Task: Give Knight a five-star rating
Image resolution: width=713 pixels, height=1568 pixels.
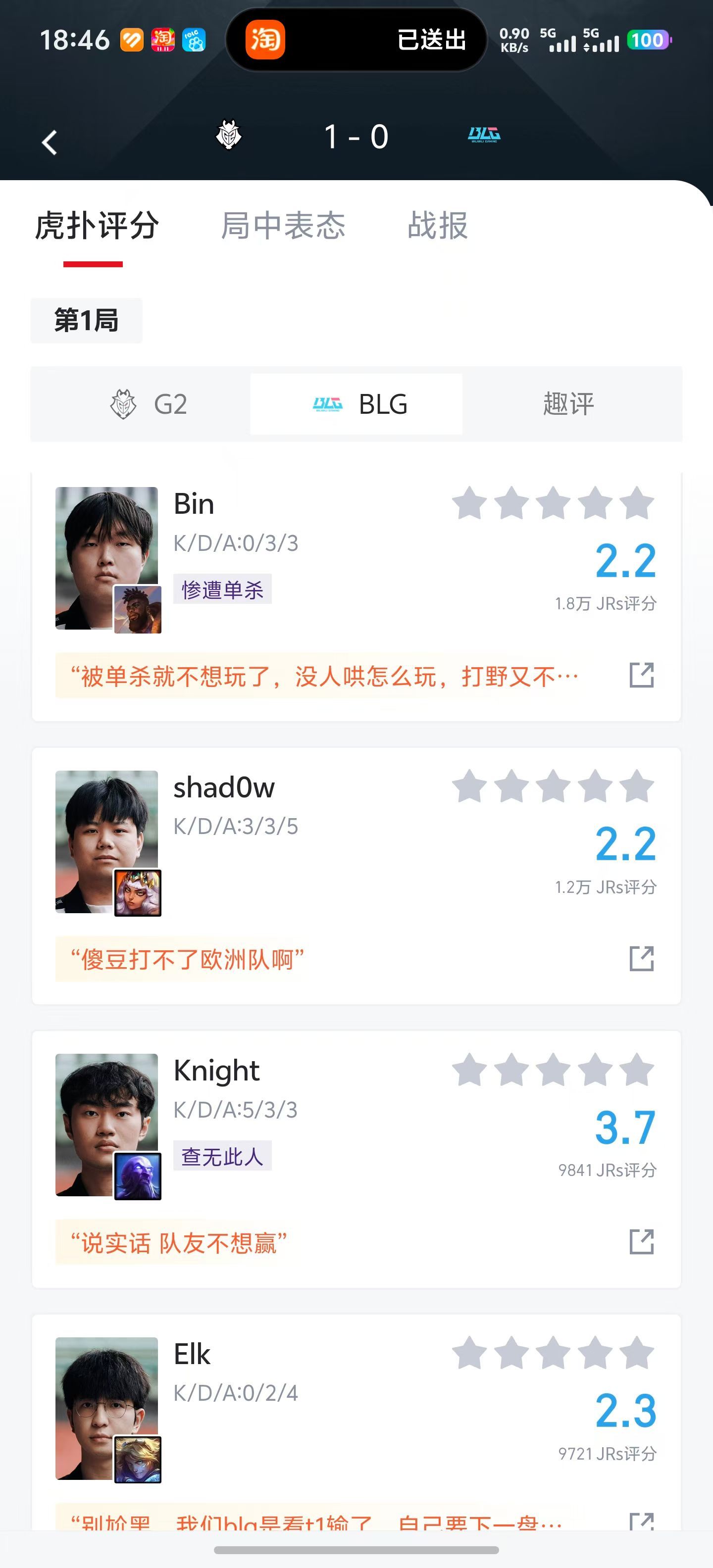Action: pyautogui.click(x=636, y=1070)
